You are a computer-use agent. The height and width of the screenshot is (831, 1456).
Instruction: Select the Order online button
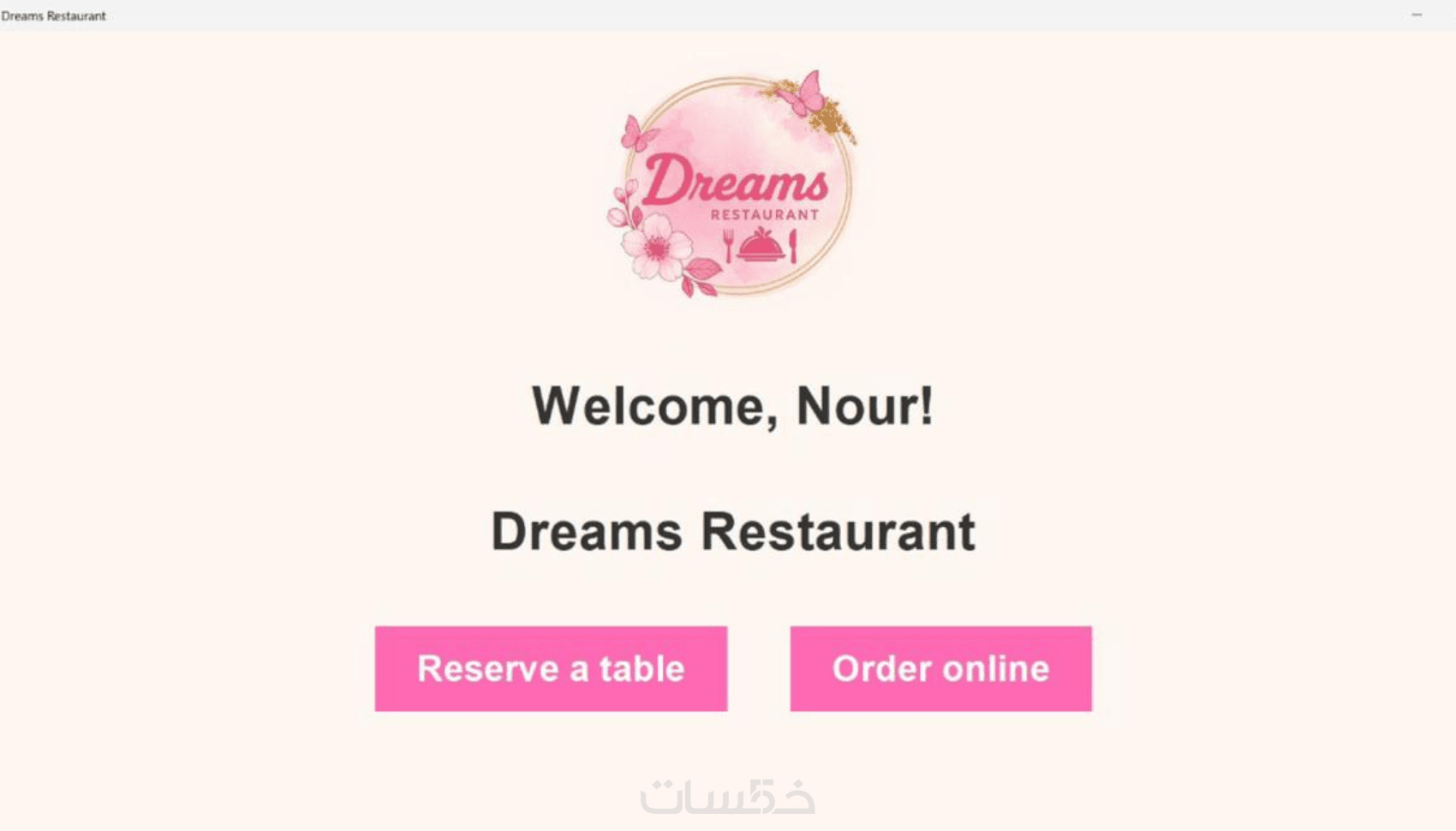coord(940,668)
